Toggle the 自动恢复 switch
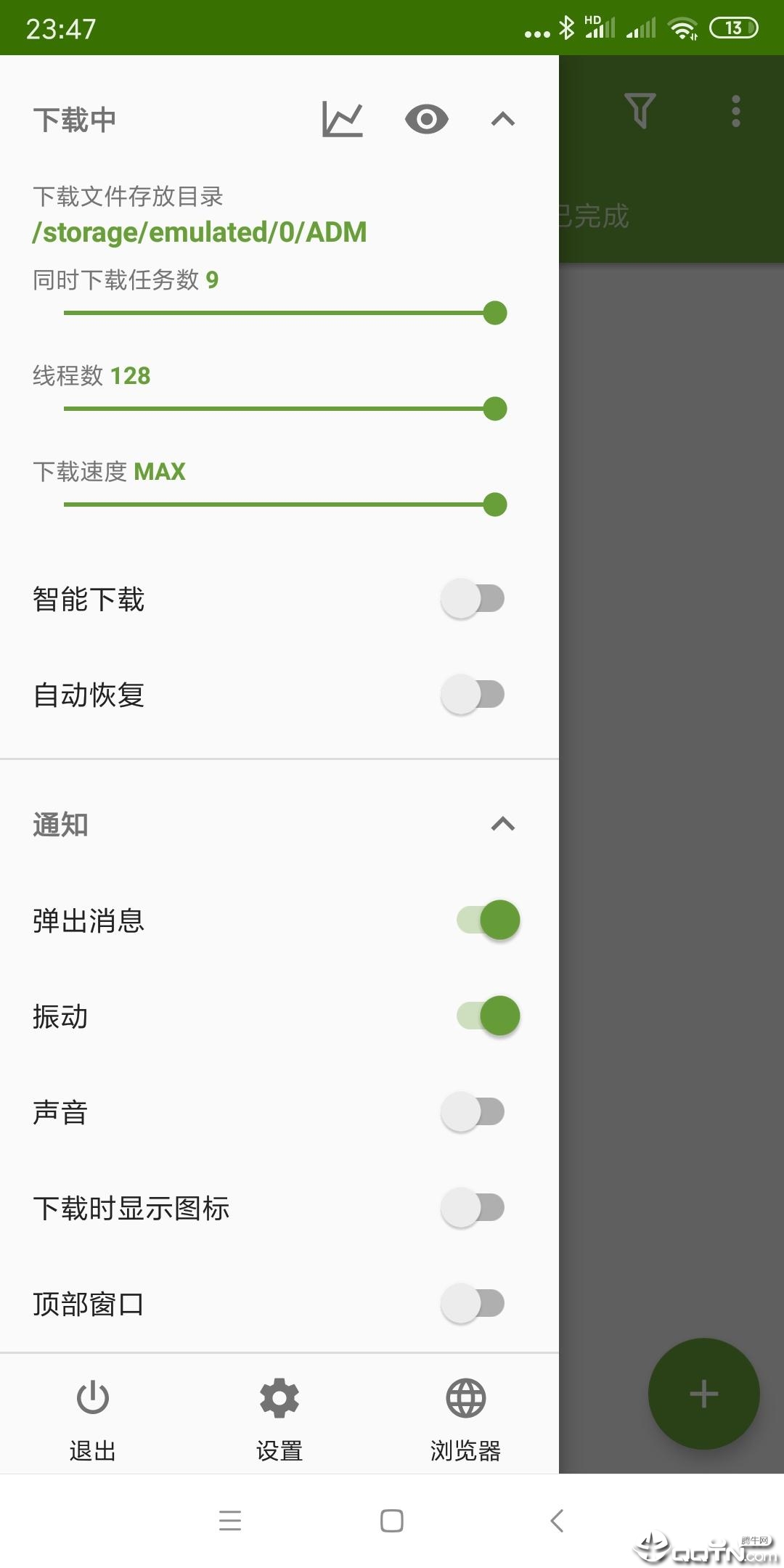Viewport: 784px width, 1568px height. point(473,694)
